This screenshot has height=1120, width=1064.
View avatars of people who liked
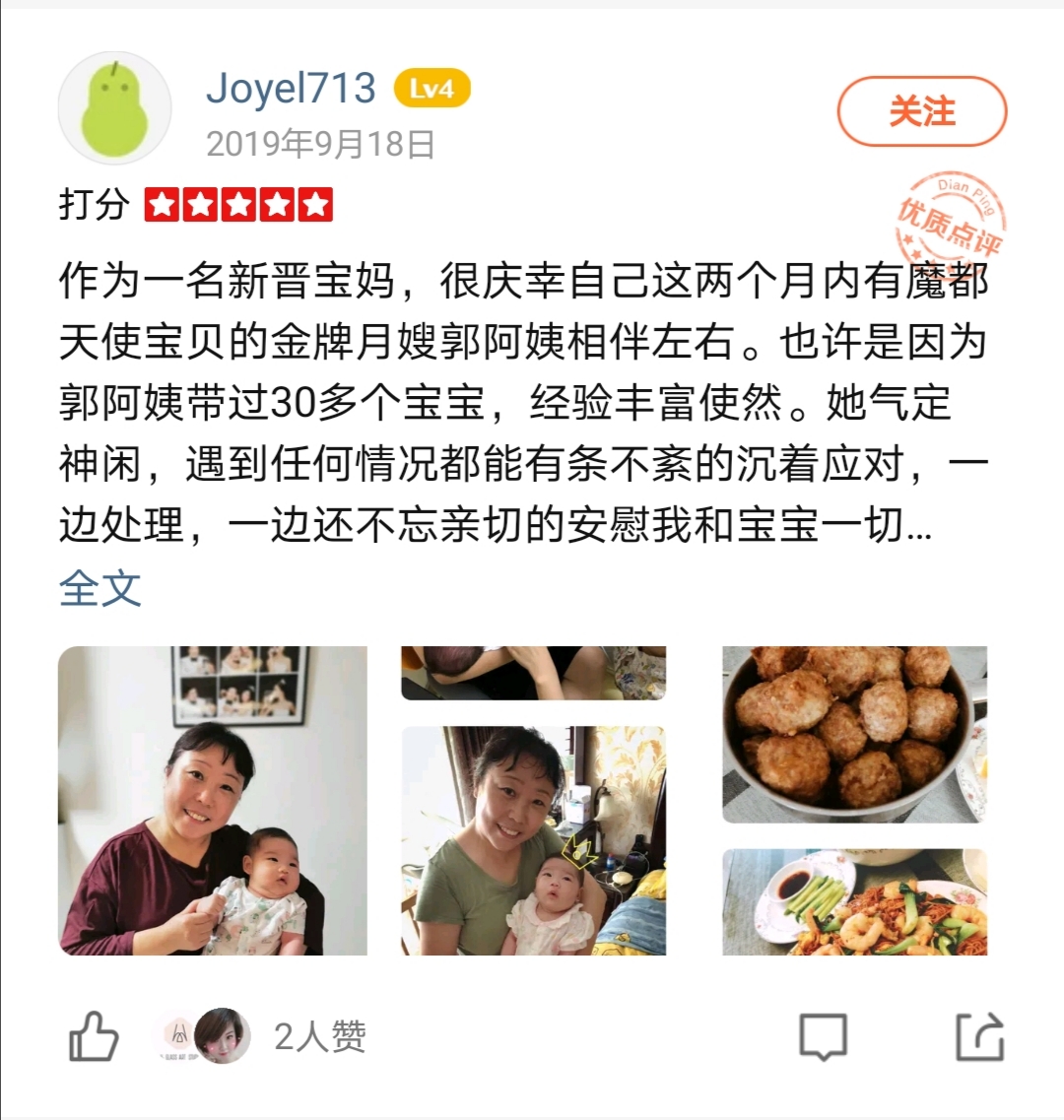205,1036
